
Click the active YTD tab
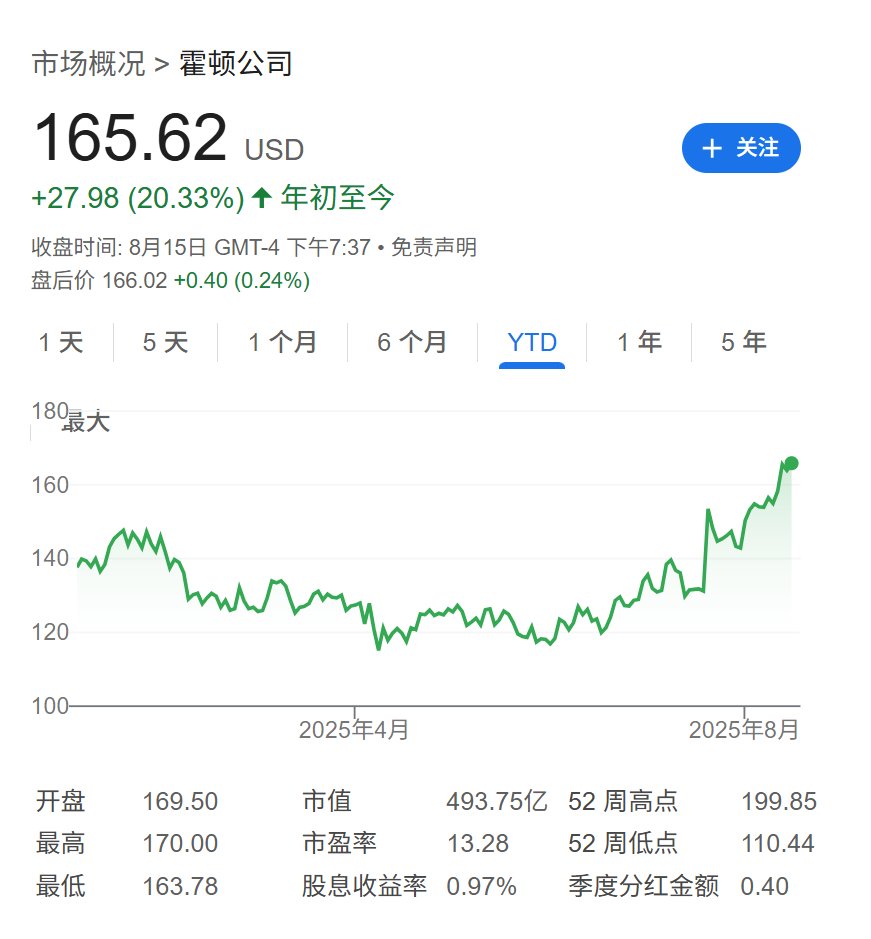531,342
